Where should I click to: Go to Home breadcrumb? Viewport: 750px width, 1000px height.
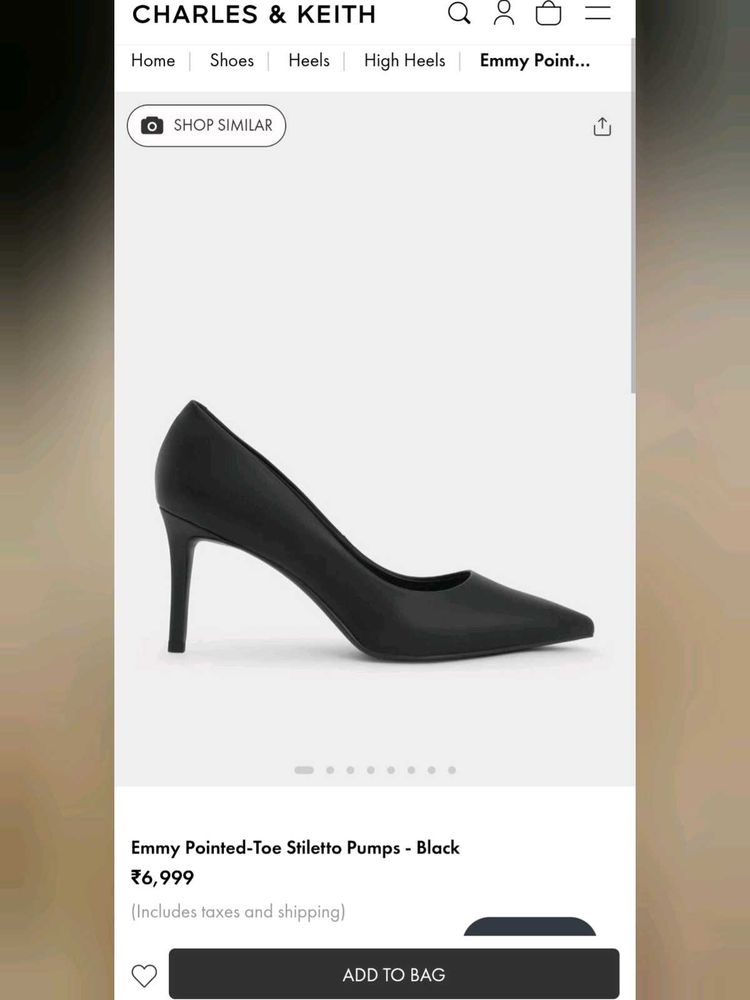pos(153,60)
